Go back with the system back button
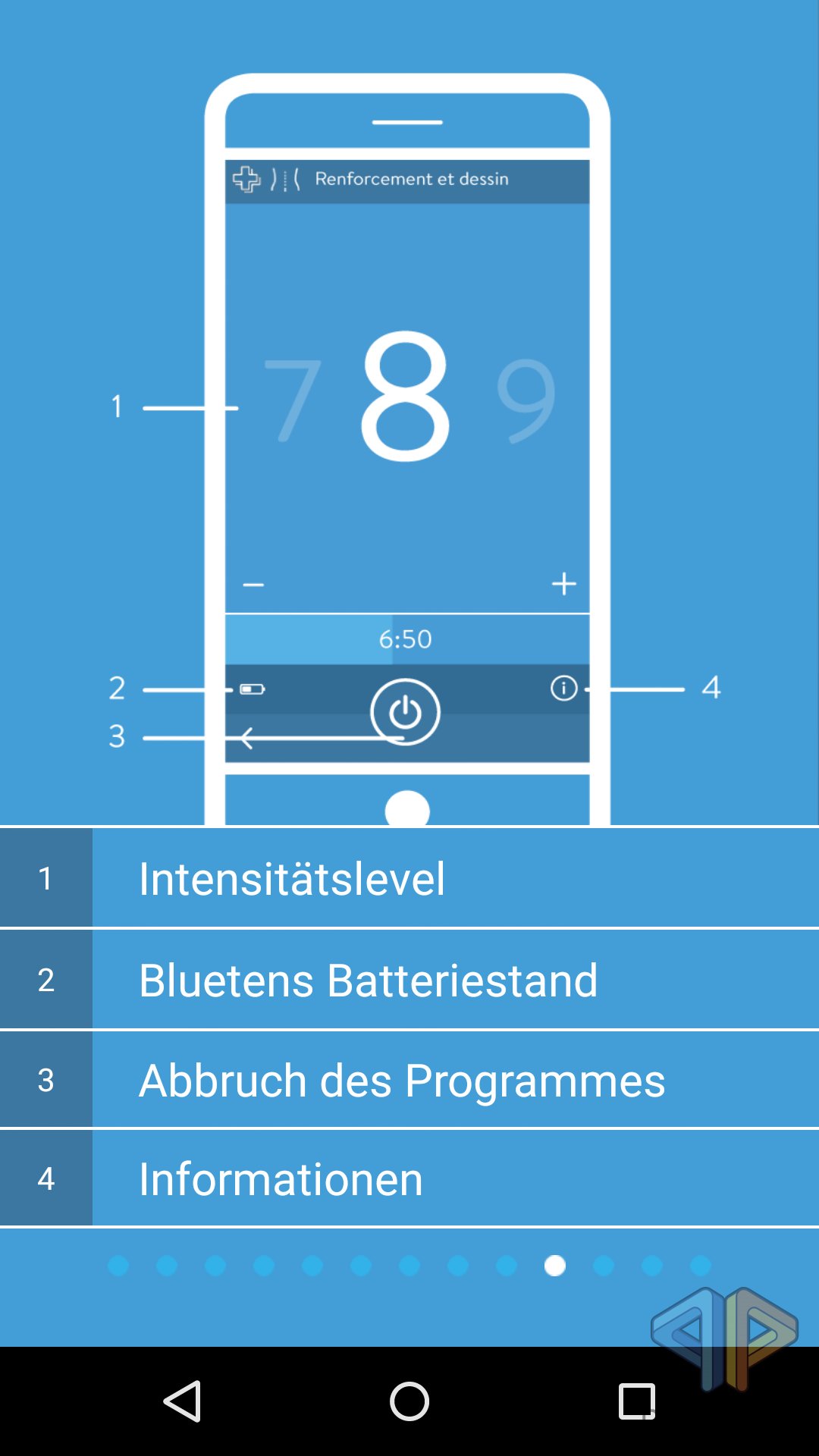The width and height of the screenshot is (819, 1456). (x=183, y=1401)
